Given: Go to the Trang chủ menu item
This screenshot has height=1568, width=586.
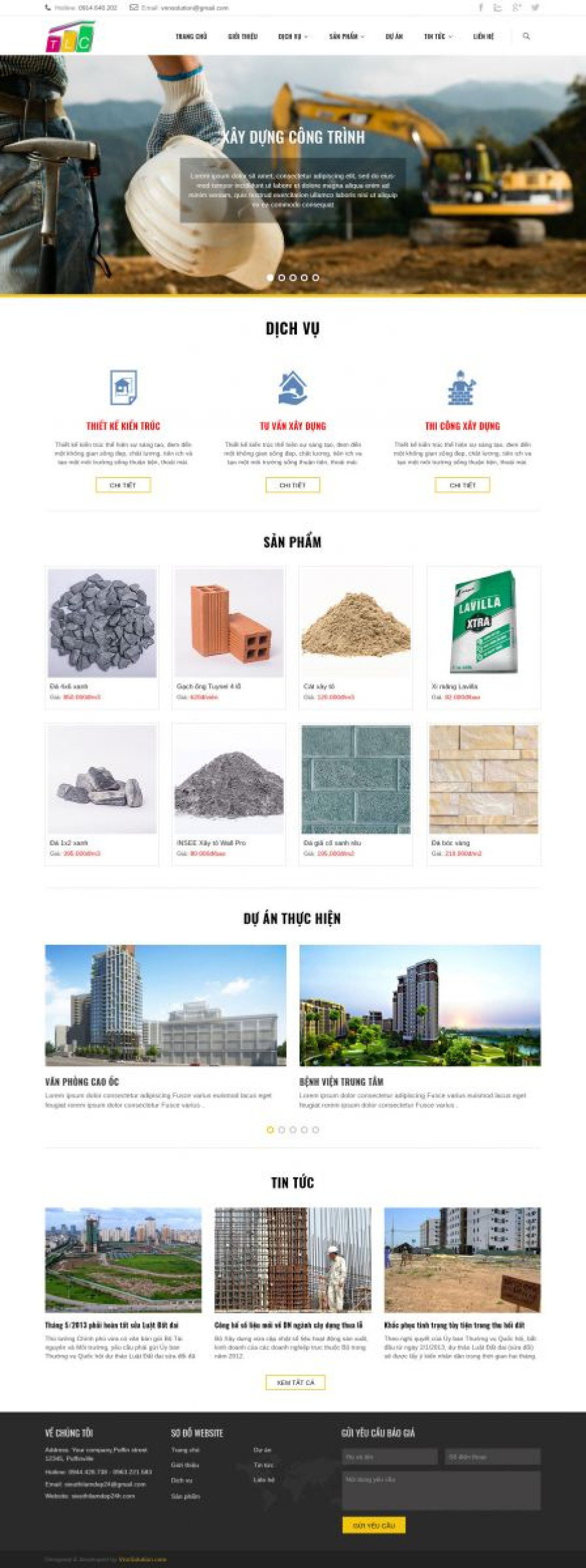Looking at the screenshot, I should (191, 36).
